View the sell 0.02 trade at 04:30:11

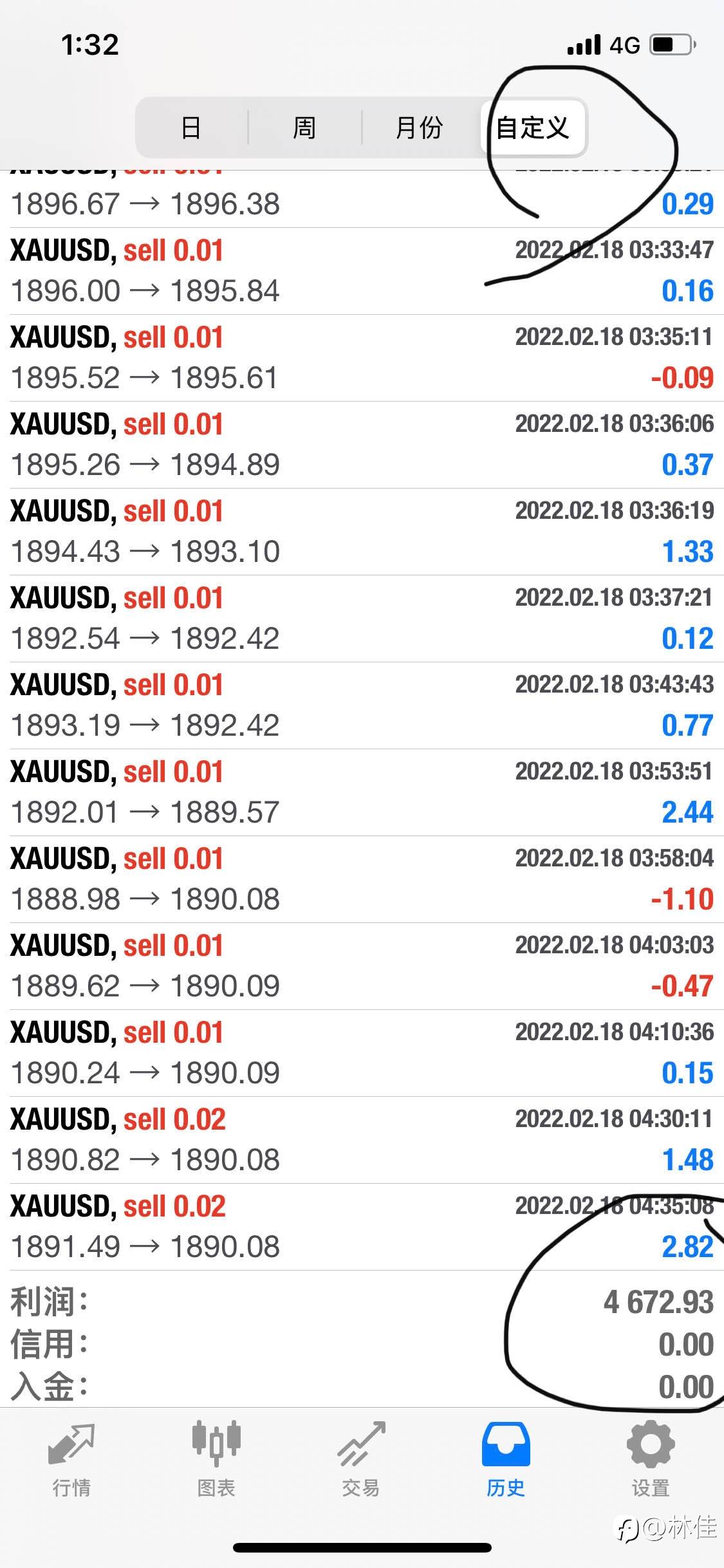(362, 1140)
